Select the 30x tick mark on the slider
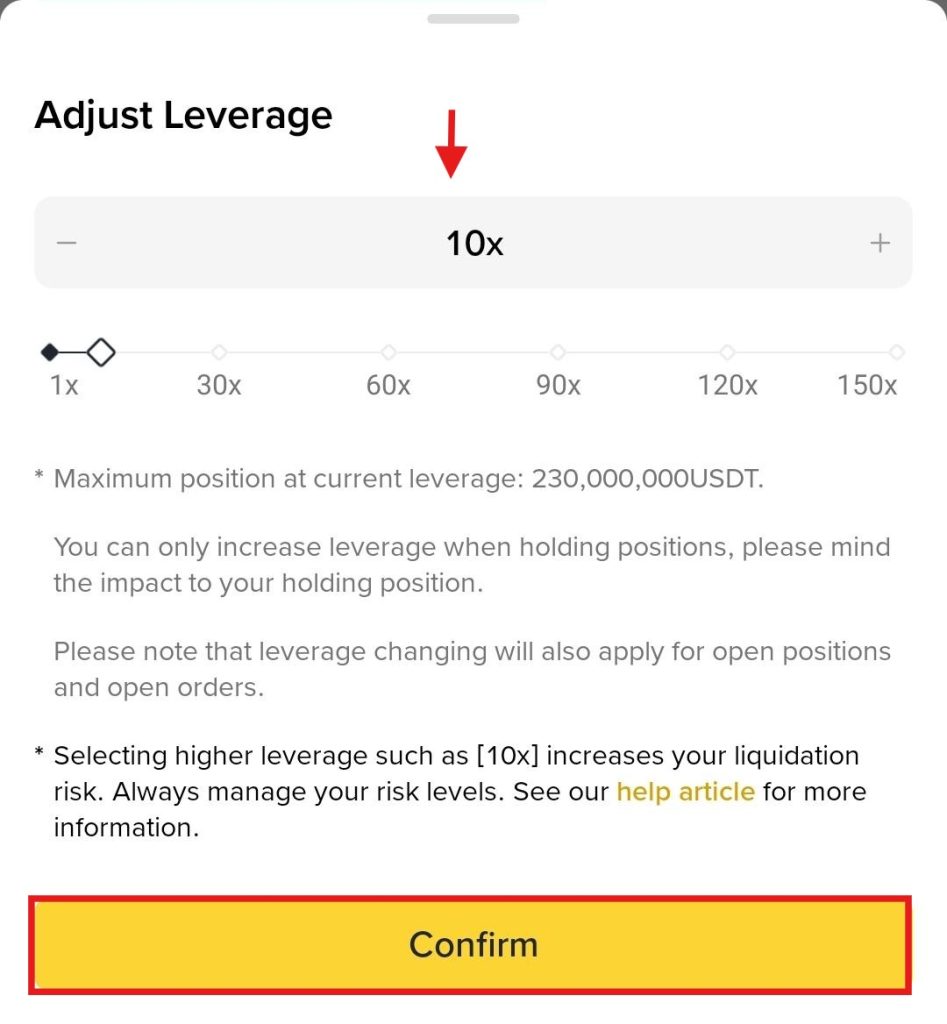The image size is (947, 1024). click(219, 352)
